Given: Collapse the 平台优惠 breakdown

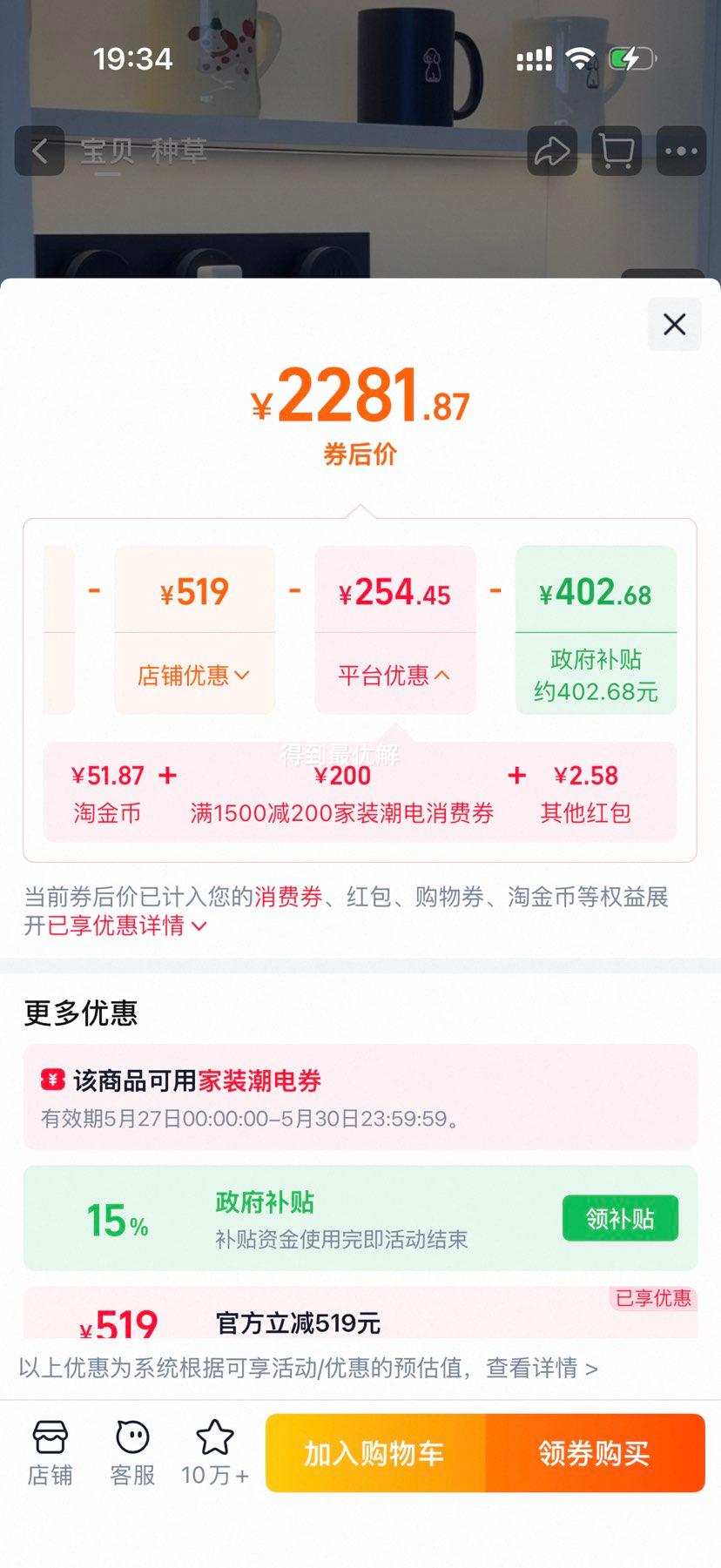Looking at the screenshot, I should [x=394, y=675].
